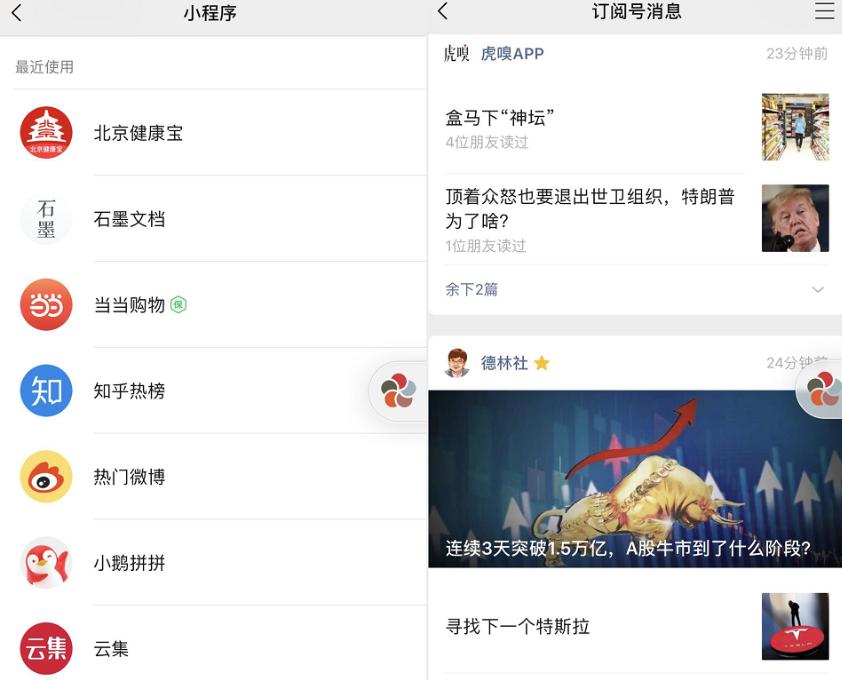The image size is (842, 680).
Task: Open 北京健康宝 mini program
Action: coord(138,133)
